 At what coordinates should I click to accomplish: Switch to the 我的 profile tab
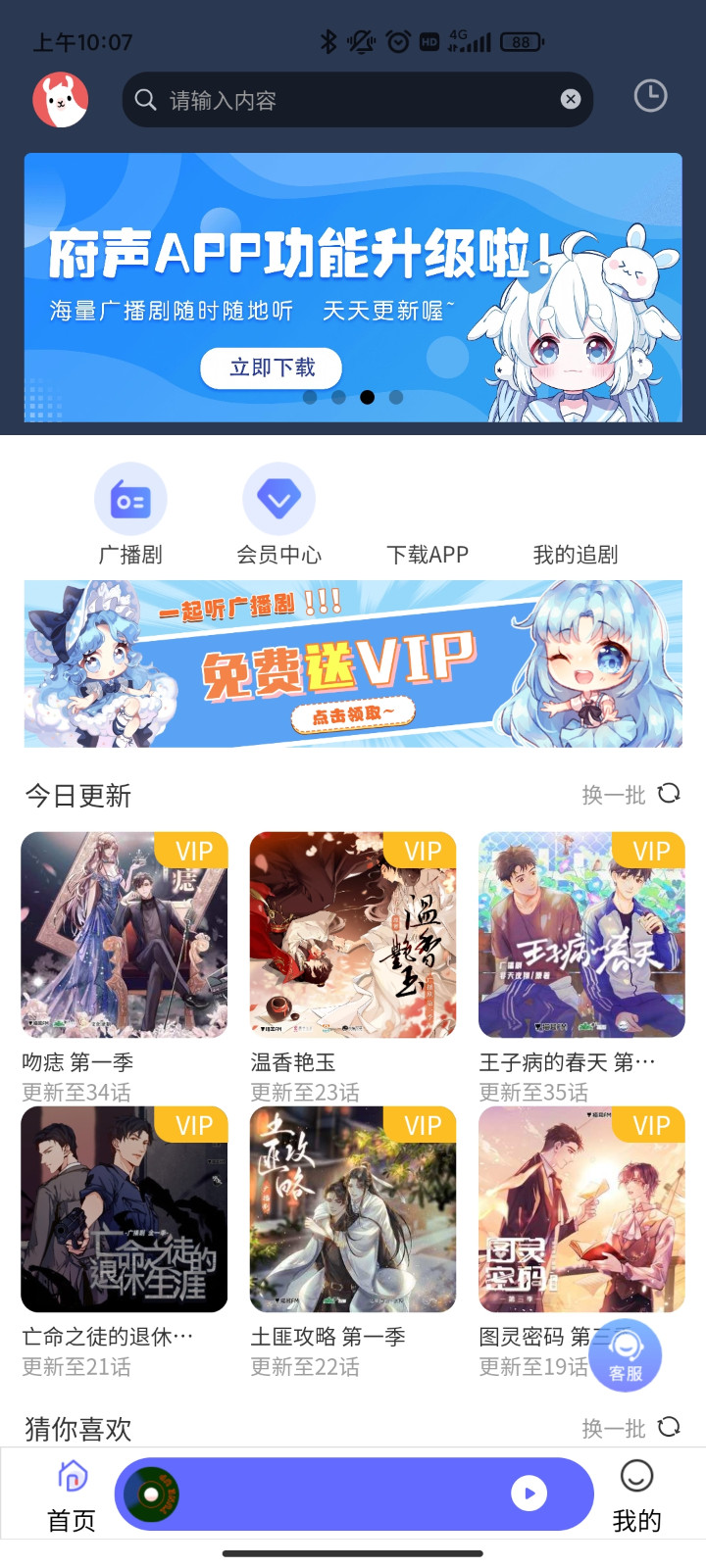636,1494
